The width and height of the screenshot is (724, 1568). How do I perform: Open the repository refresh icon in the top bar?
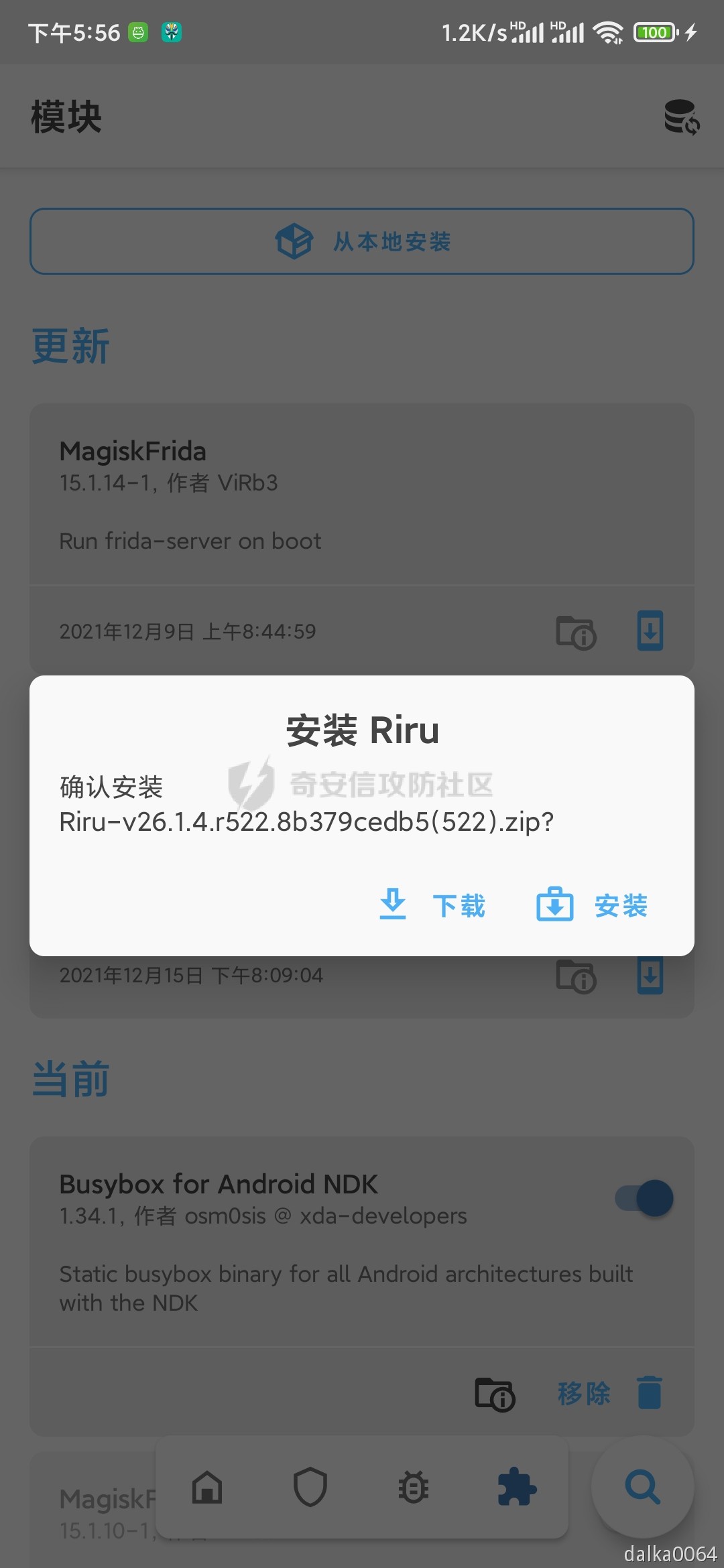[682, 117]
